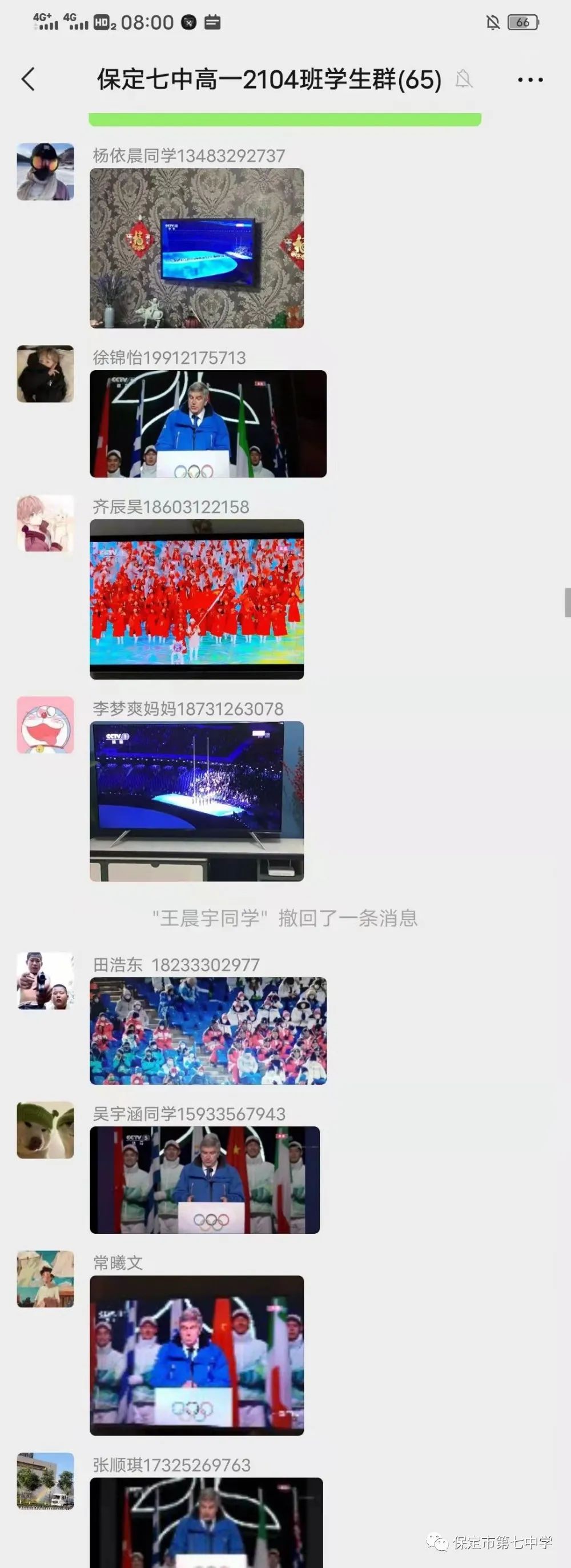Viewport: 571px width, 1568px height.
Task: View 李梦爽妈妈's picture of the stadium broadcast
Action: (x=196, y=801)
